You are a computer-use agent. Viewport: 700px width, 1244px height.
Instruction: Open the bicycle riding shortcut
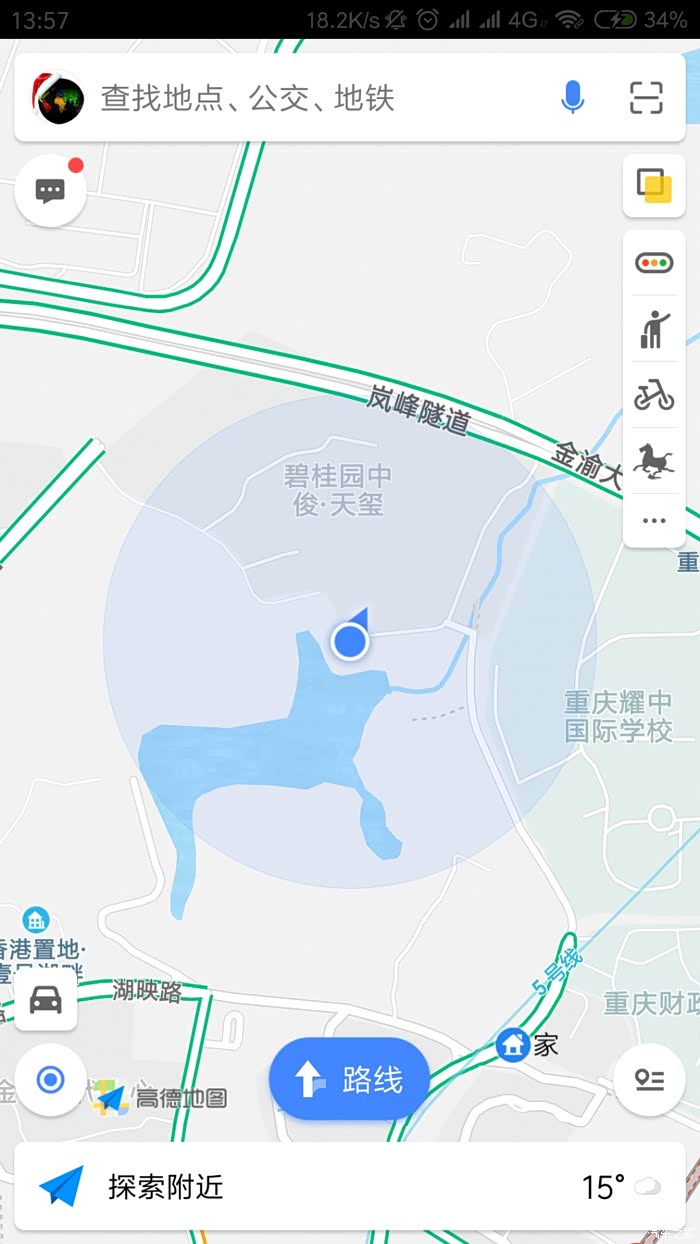click(x=654, y=396)
